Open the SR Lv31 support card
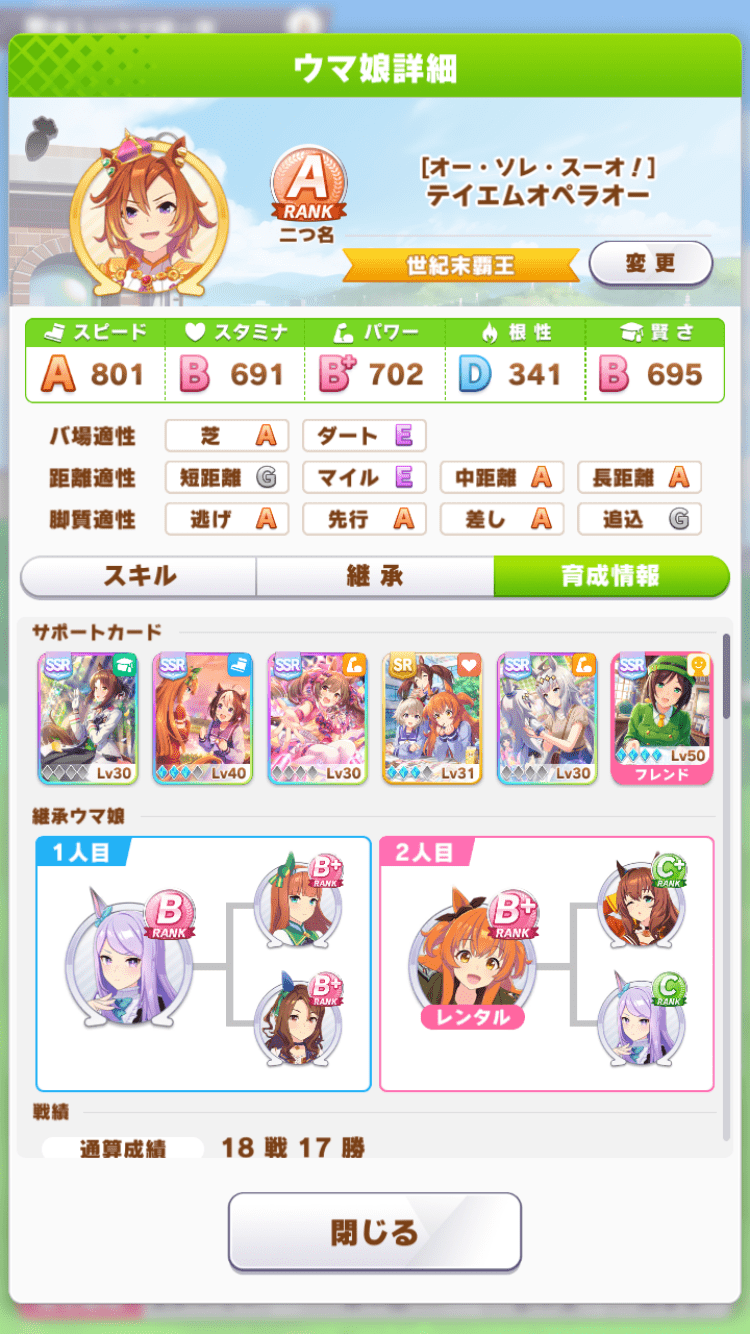This screenshot has height=1334, width=750. click(x=433, y=718)
